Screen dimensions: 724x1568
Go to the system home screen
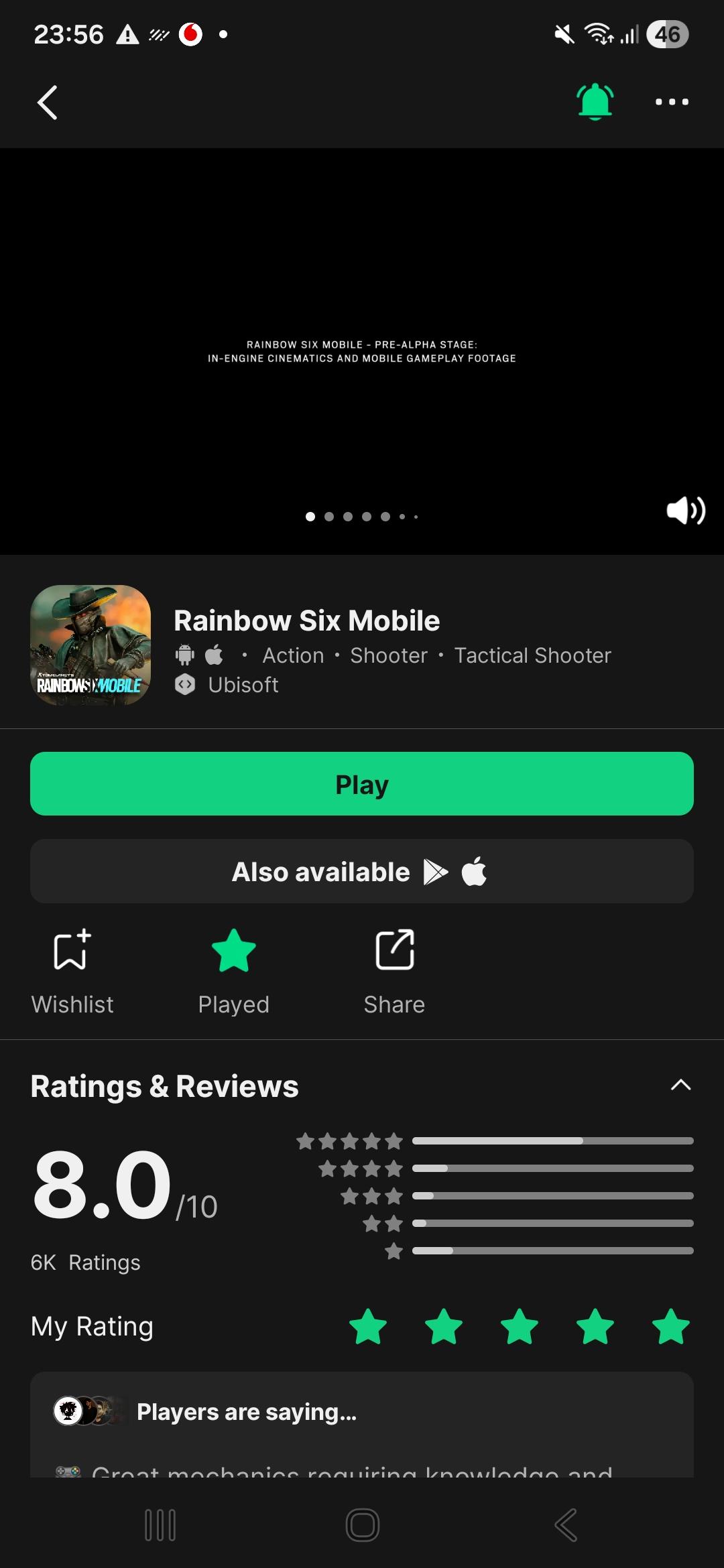[362, 1525]
